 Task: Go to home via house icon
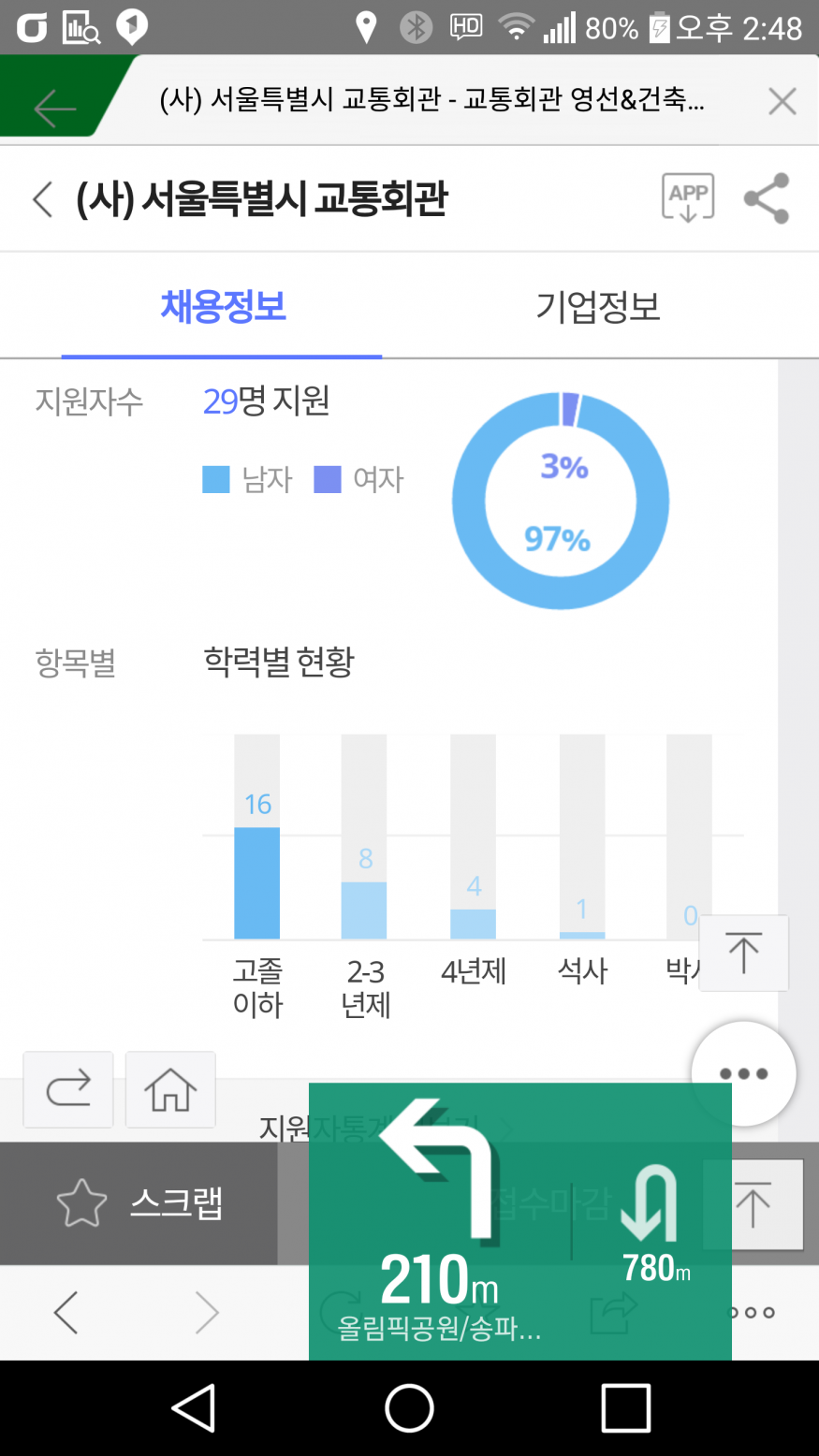coord(170,1089)
